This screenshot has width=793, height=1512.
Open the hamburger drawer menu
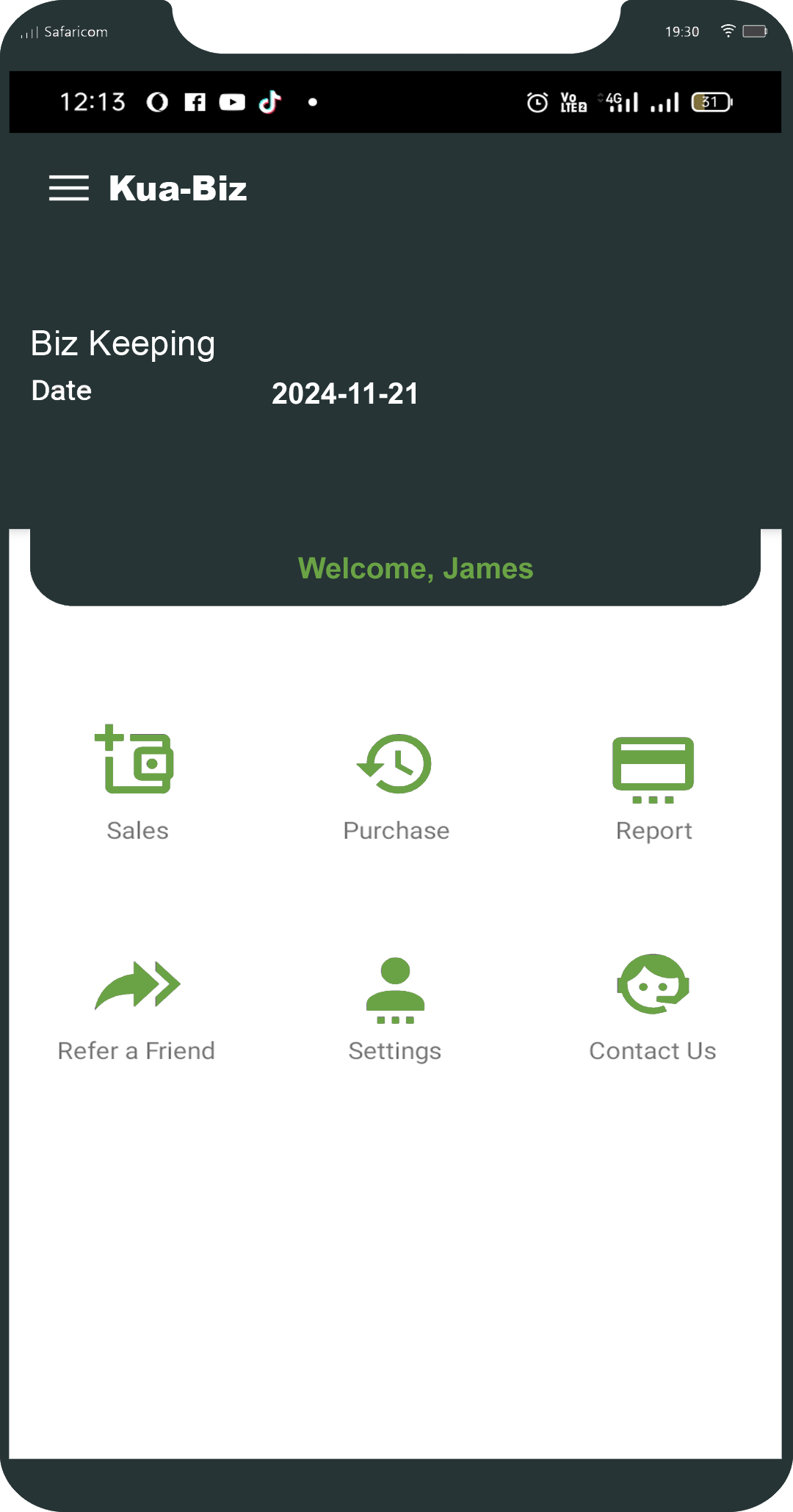click(68, 188)
